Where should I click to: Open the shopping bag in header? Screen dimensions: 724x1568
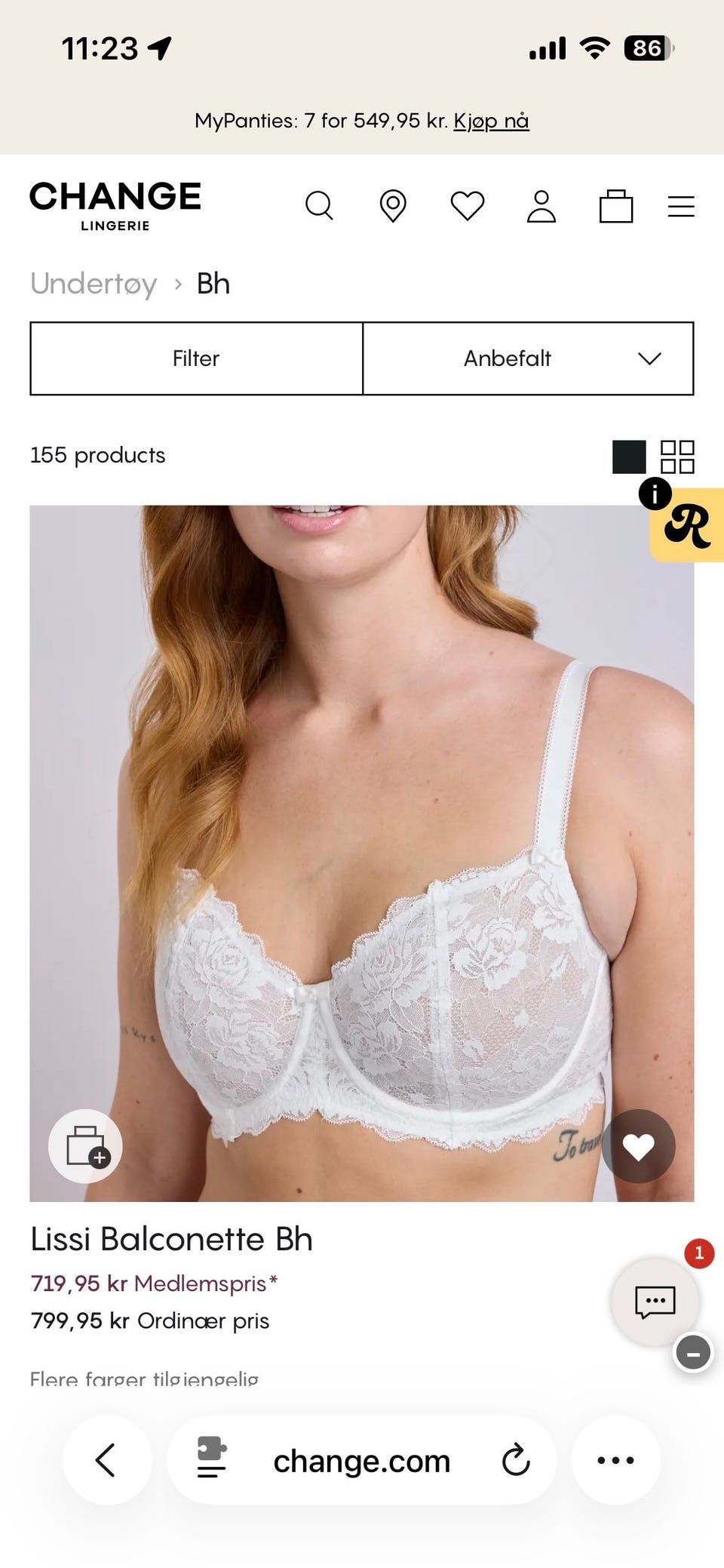(616, 206)
